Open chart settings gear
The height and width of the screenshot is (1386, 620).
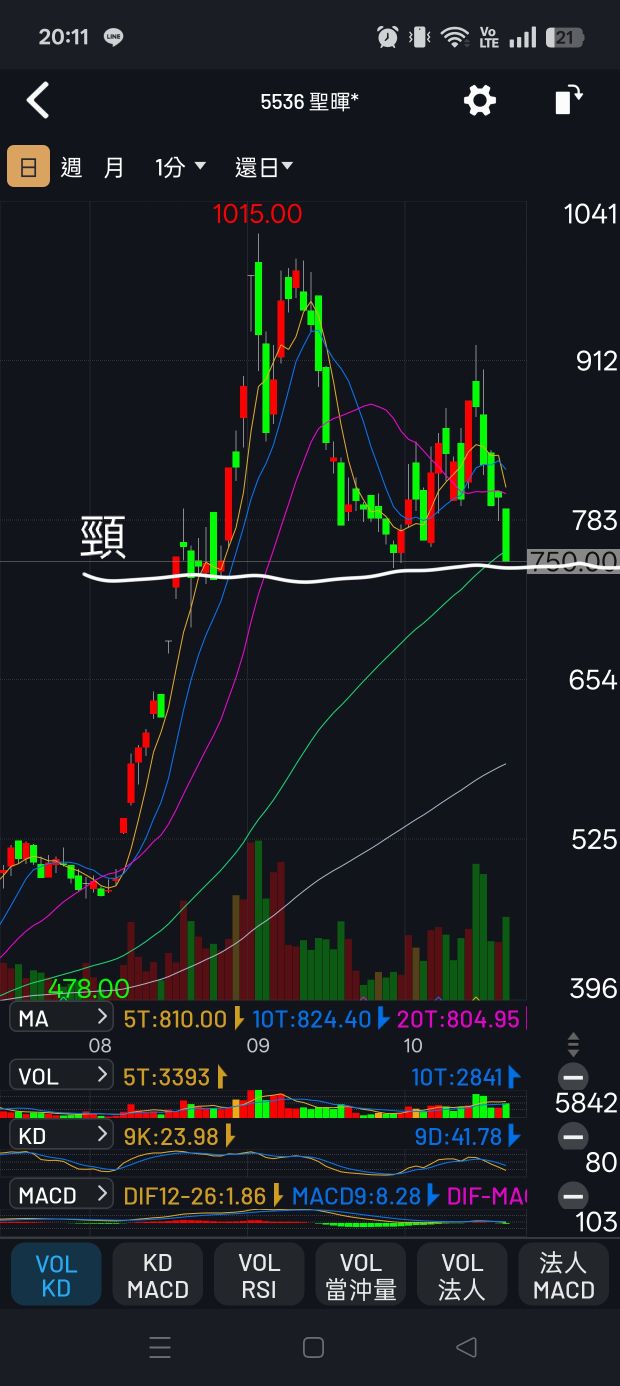pos(480,100)
